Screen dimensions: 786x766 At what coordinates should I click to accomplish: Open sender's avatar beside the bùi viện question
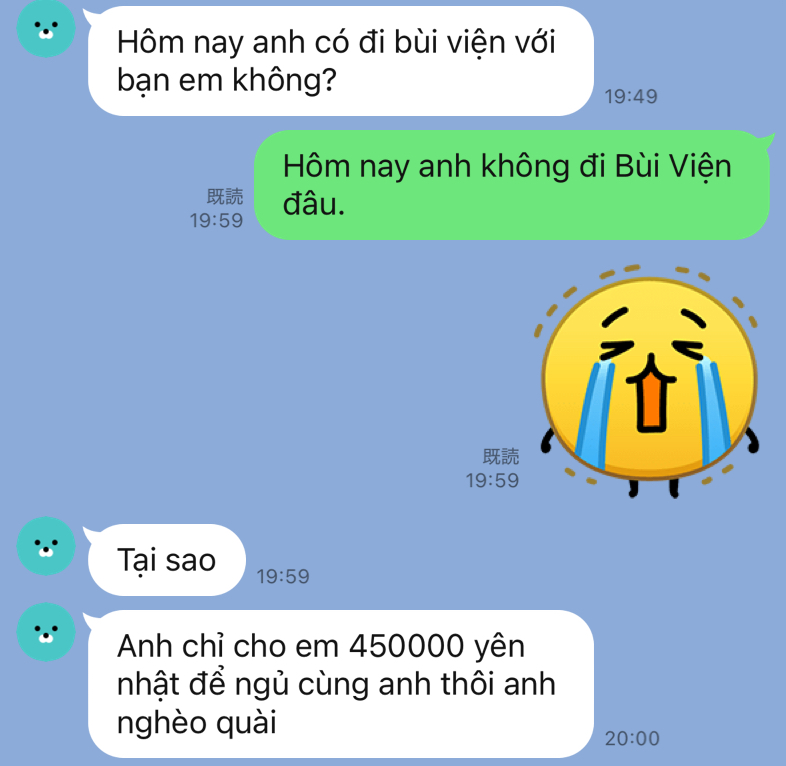click(46, 30)
